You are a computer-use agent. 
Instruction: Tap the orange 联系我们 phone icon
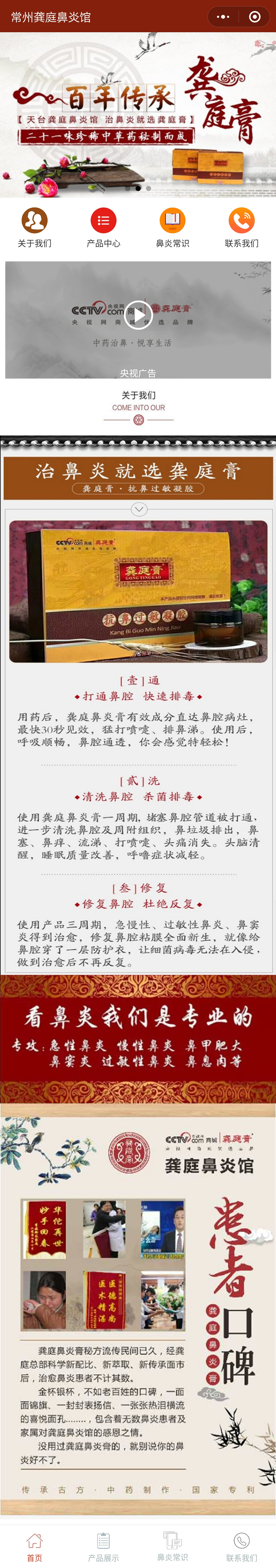[x=241, y=221]
